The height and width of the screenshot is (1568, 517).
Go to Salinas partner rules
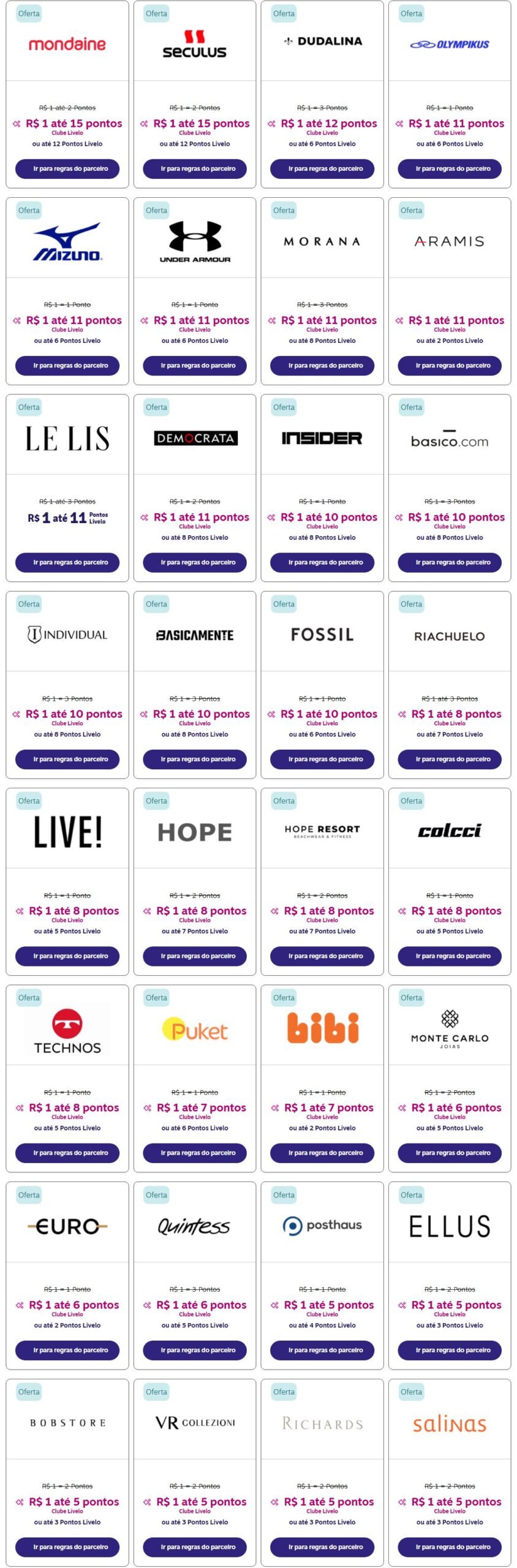(450, 1547)
